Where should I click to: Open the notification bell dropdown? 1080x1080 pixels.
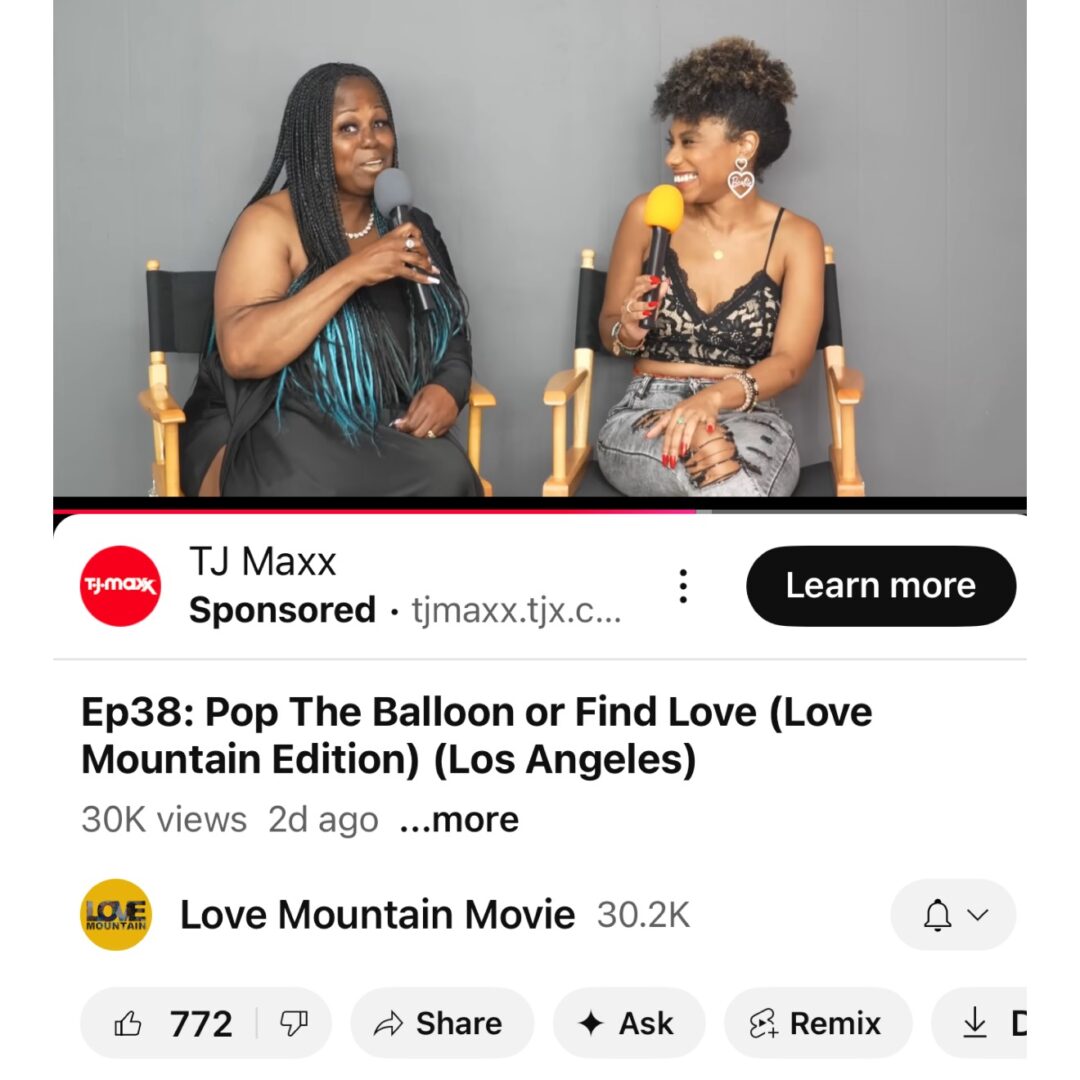tap(952, 915)
